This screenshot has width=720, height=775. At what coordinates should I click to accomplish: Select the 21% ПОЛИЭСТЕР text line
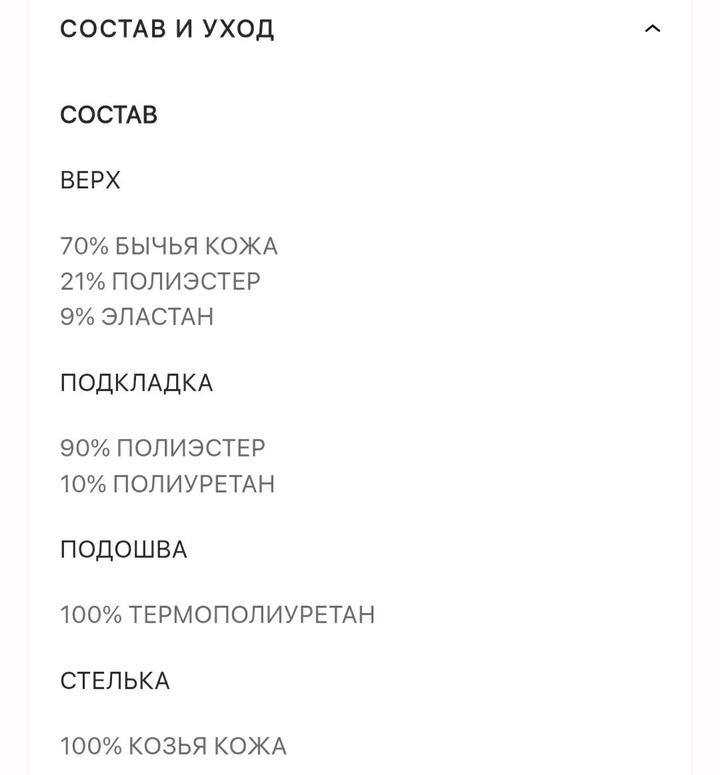pyautogui.click(x=160, y=281)
